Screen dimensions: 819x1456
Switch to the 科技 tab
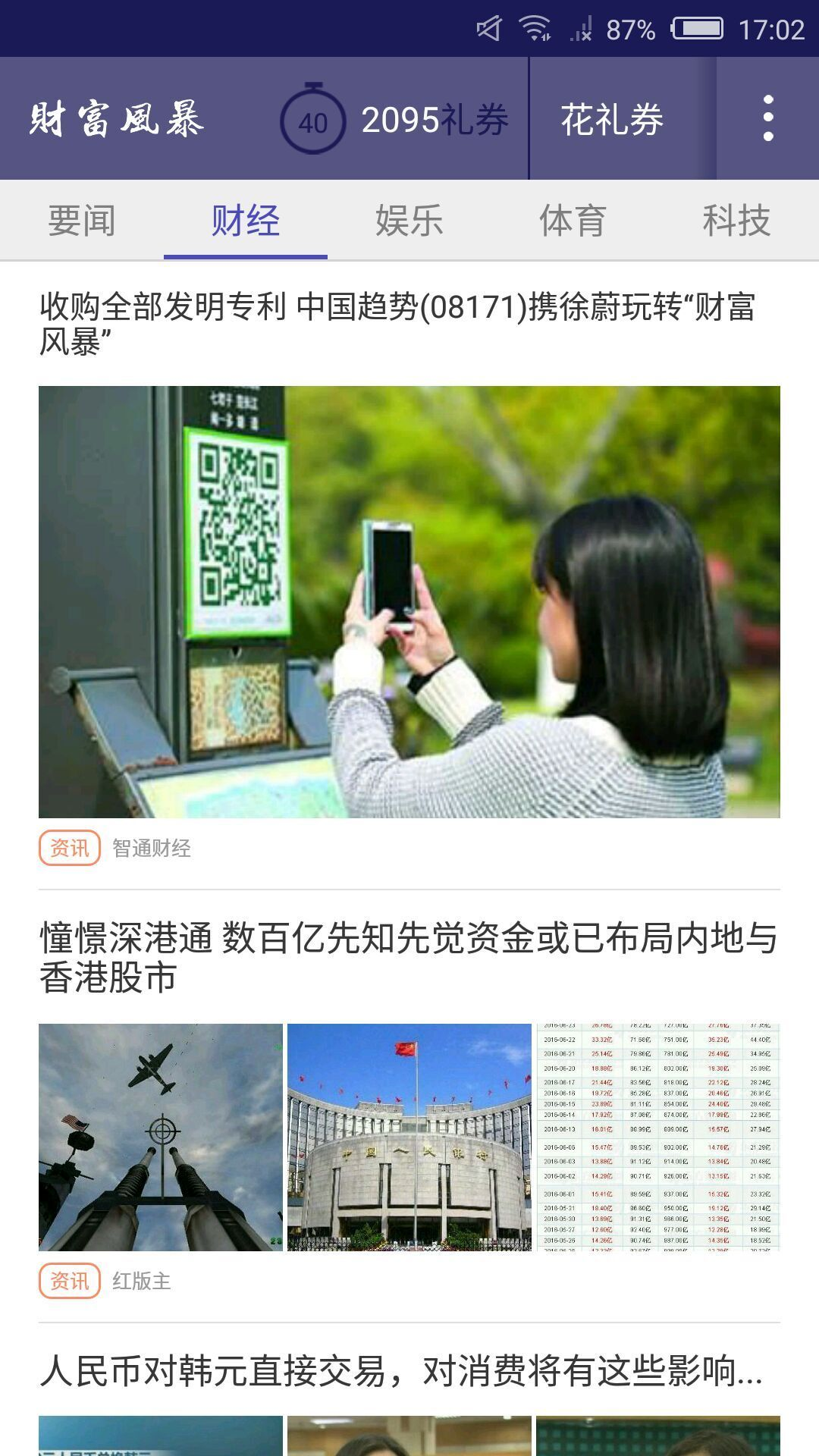pyautogui.click(x=736, y=221)
